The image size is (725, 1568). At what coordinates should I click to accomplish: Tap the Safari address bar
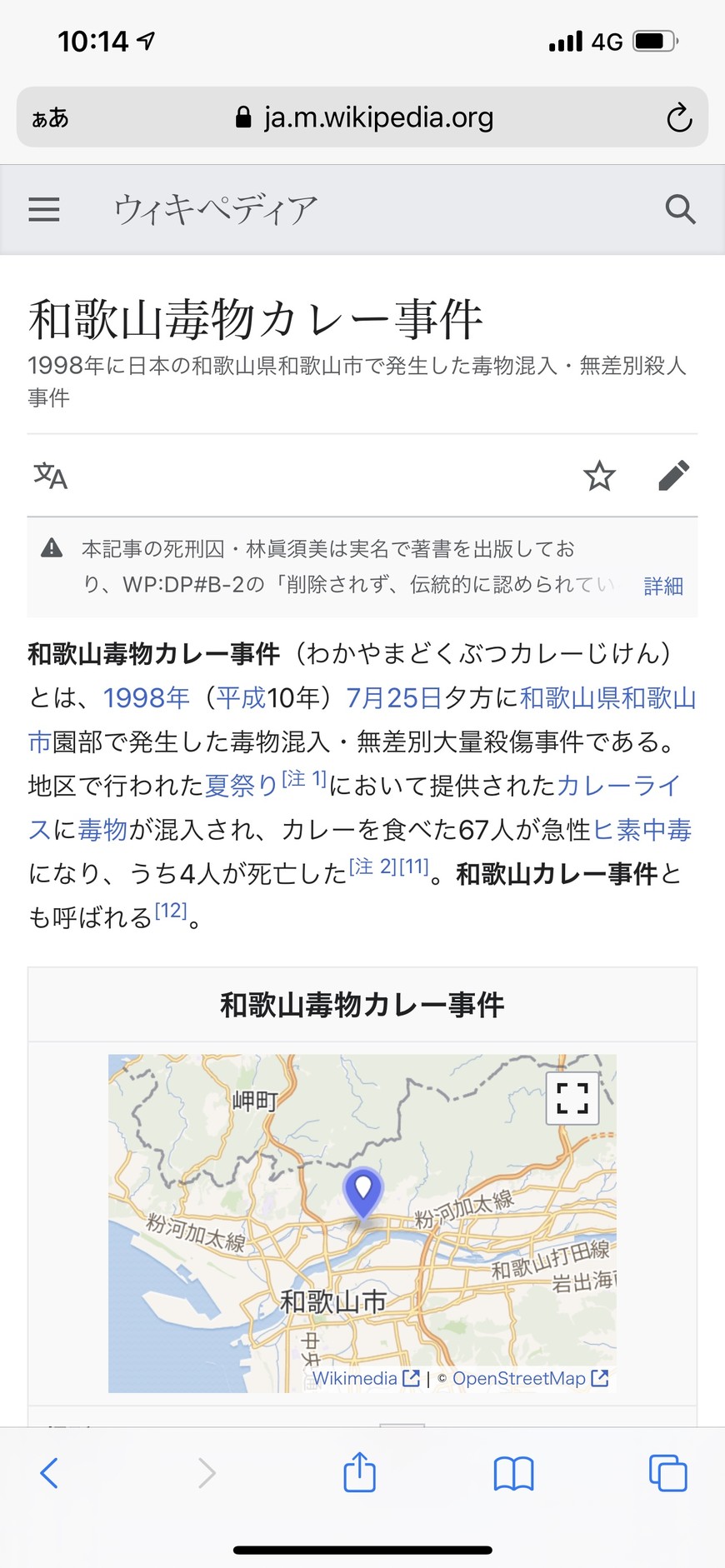pos(362,117)
